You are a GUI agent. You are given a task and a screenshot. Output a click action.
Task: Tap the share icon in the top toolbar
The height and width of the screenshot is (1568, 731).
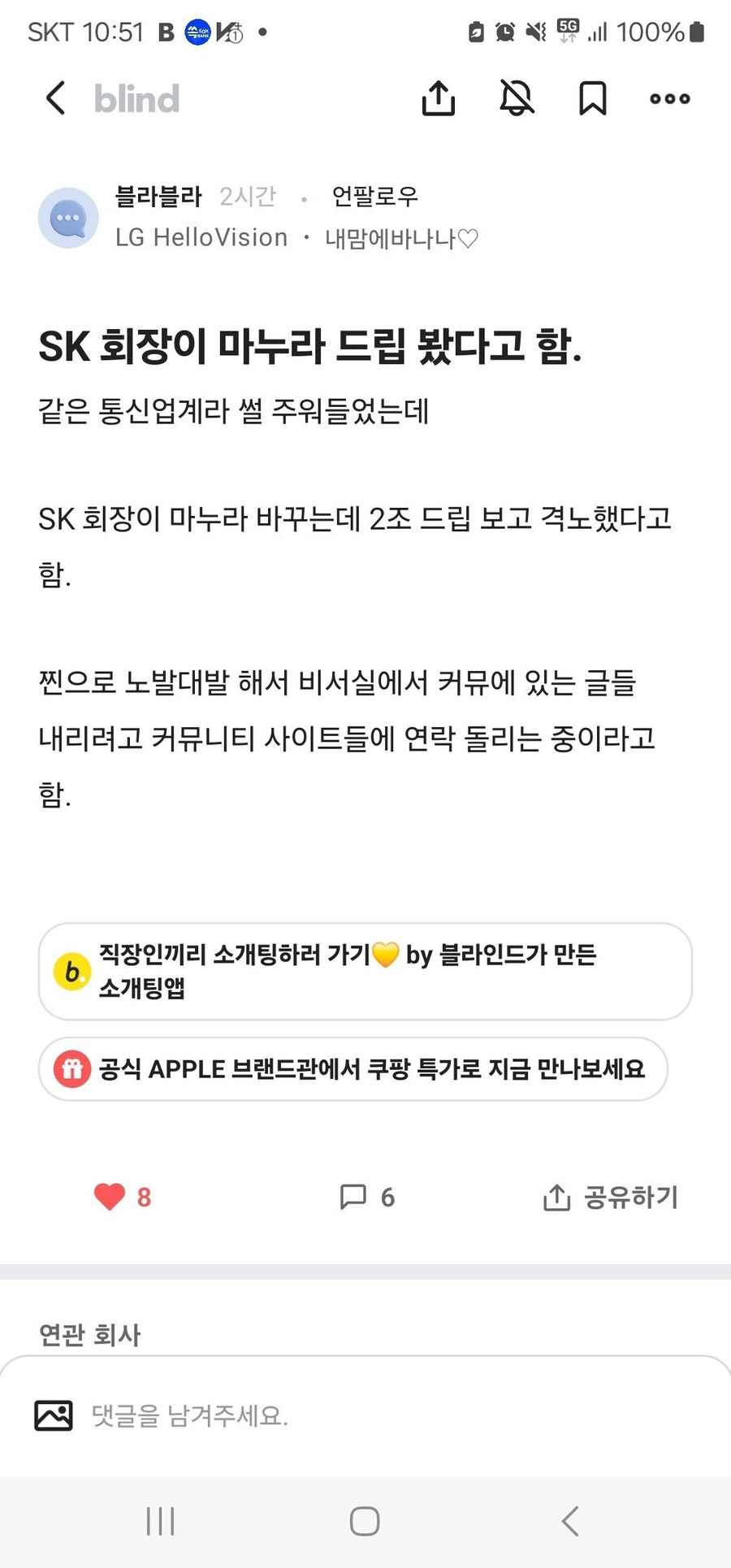[439, 98]
